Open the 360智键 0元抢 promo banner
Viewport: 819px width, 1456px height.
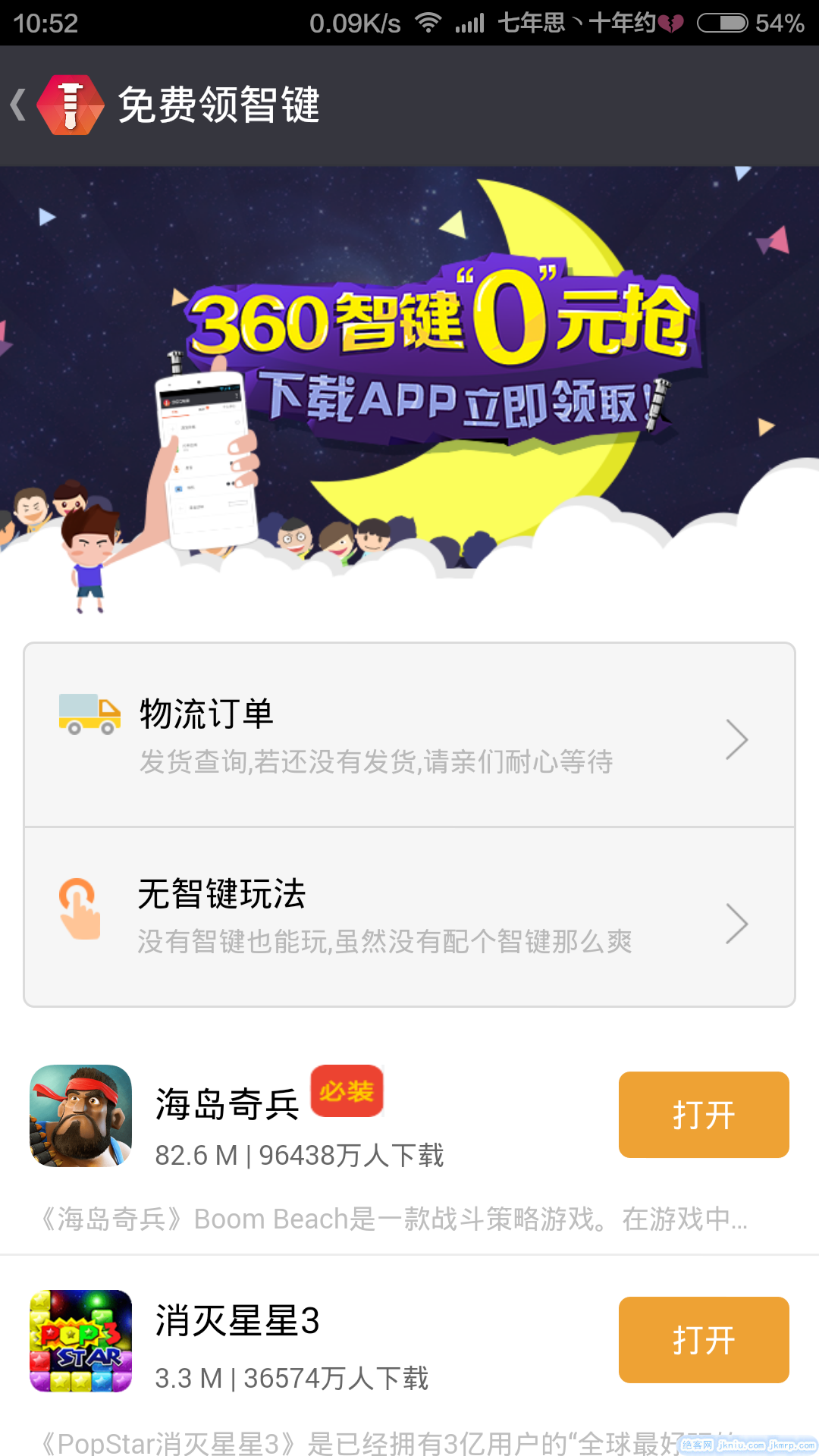[x=409, y=379]
